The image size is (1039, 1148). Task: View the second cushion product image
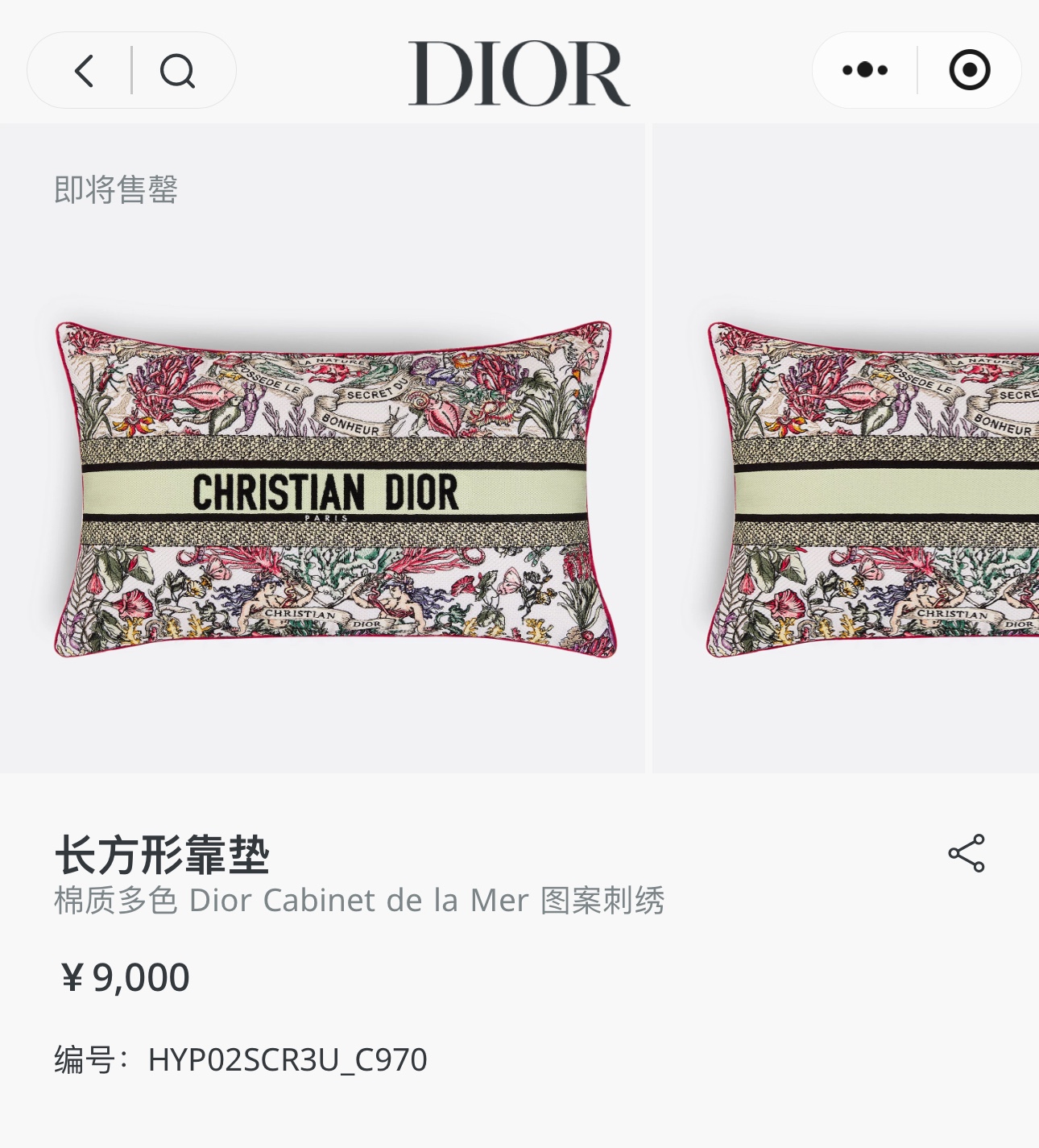(x=871, y=489)
